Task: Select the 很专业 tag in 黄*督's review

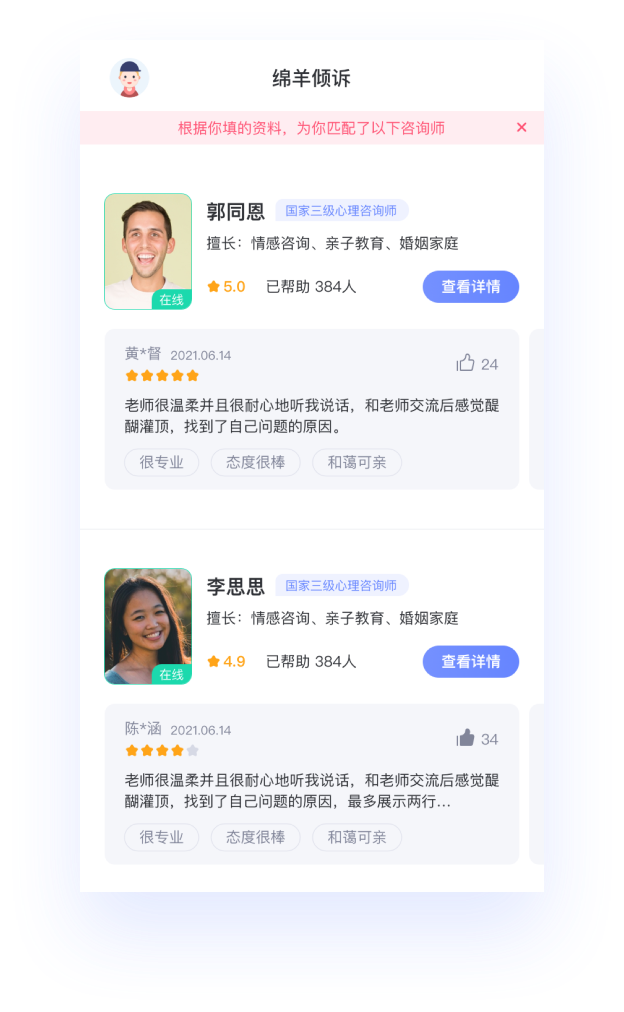Action: click(161, 463)
